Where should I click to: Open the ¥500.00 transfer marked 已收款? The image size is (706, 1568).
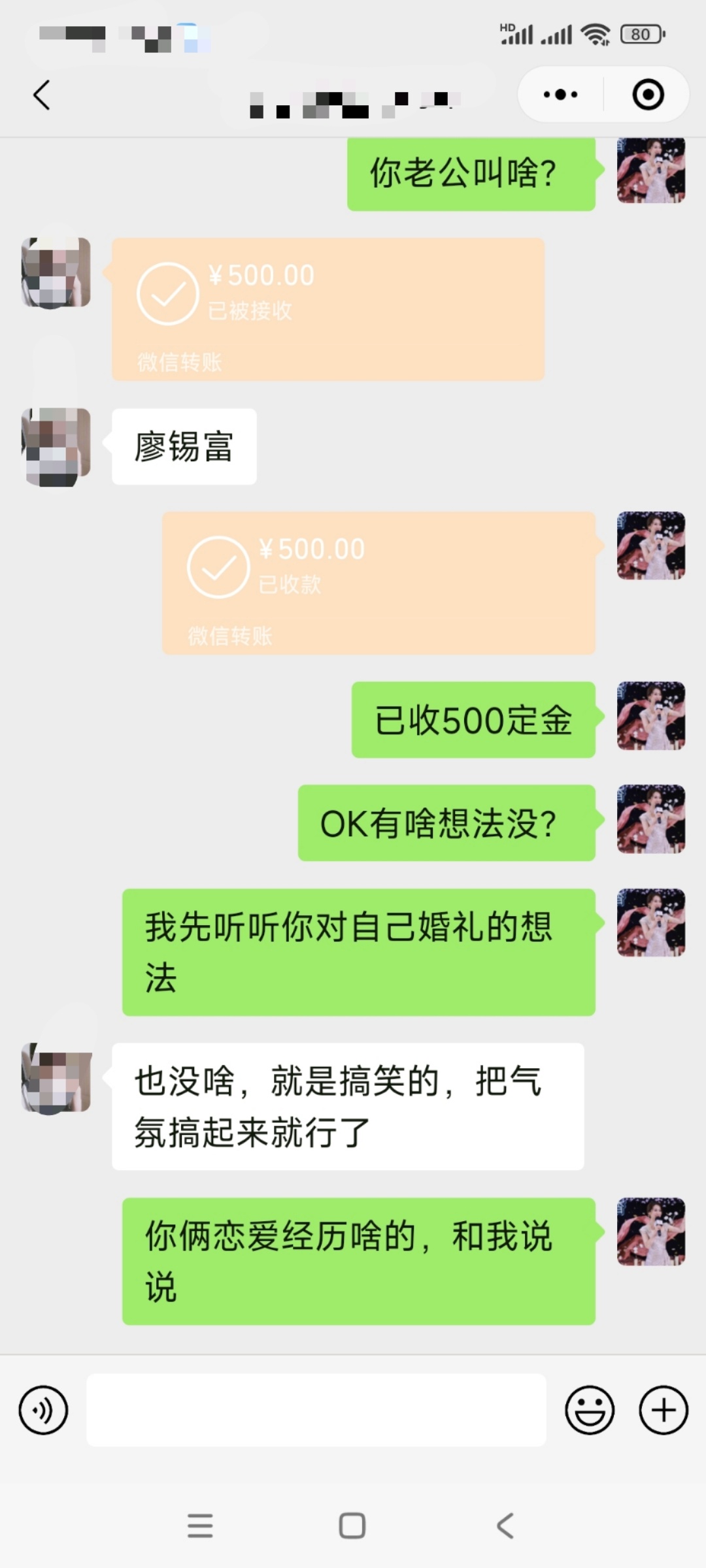(x=378, y=583)
